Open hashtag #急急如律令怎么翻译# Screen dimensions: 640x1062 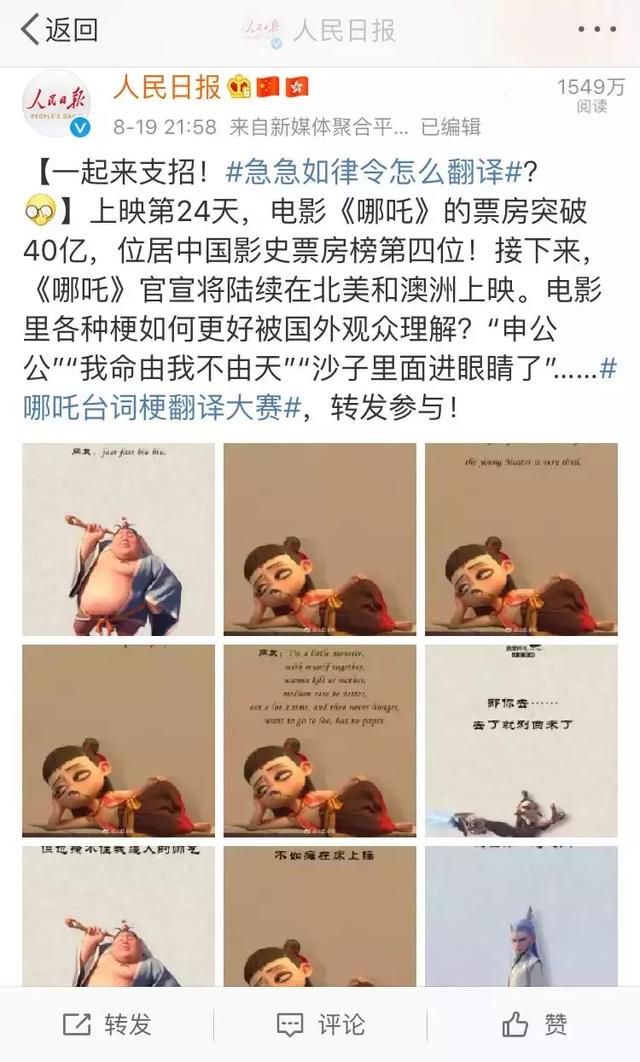pos(374,173)
